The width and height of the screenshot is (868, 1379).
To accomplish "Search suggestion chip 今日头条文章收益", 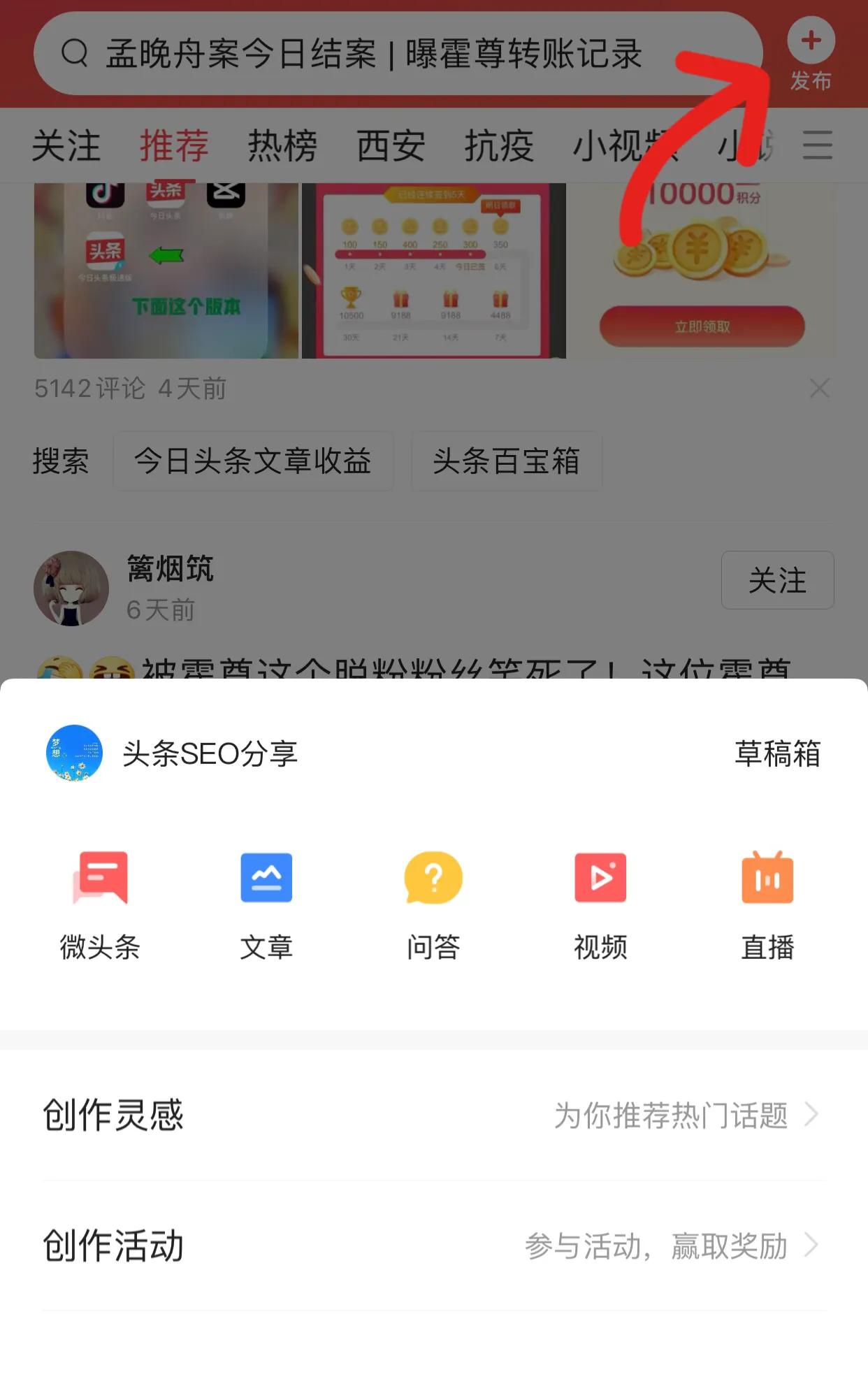I will coord(253,461).
